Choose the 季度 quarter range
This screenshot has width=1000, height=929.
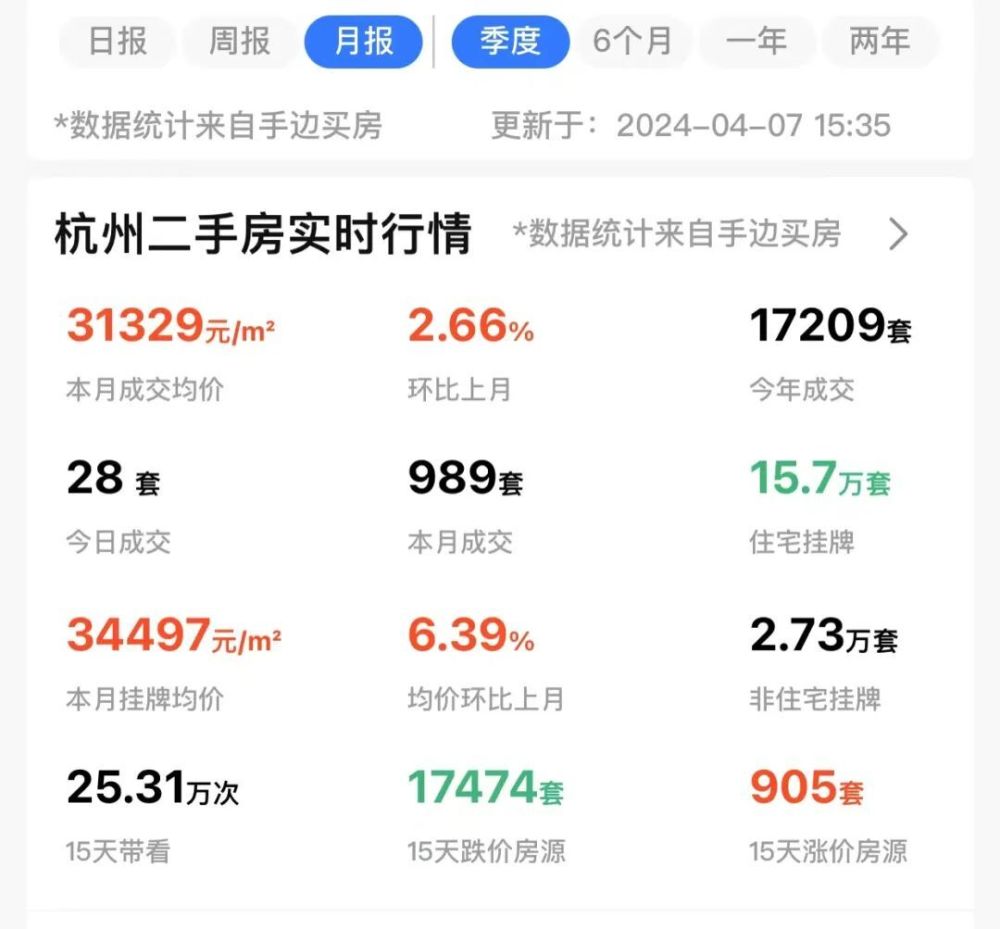point(510,42)
